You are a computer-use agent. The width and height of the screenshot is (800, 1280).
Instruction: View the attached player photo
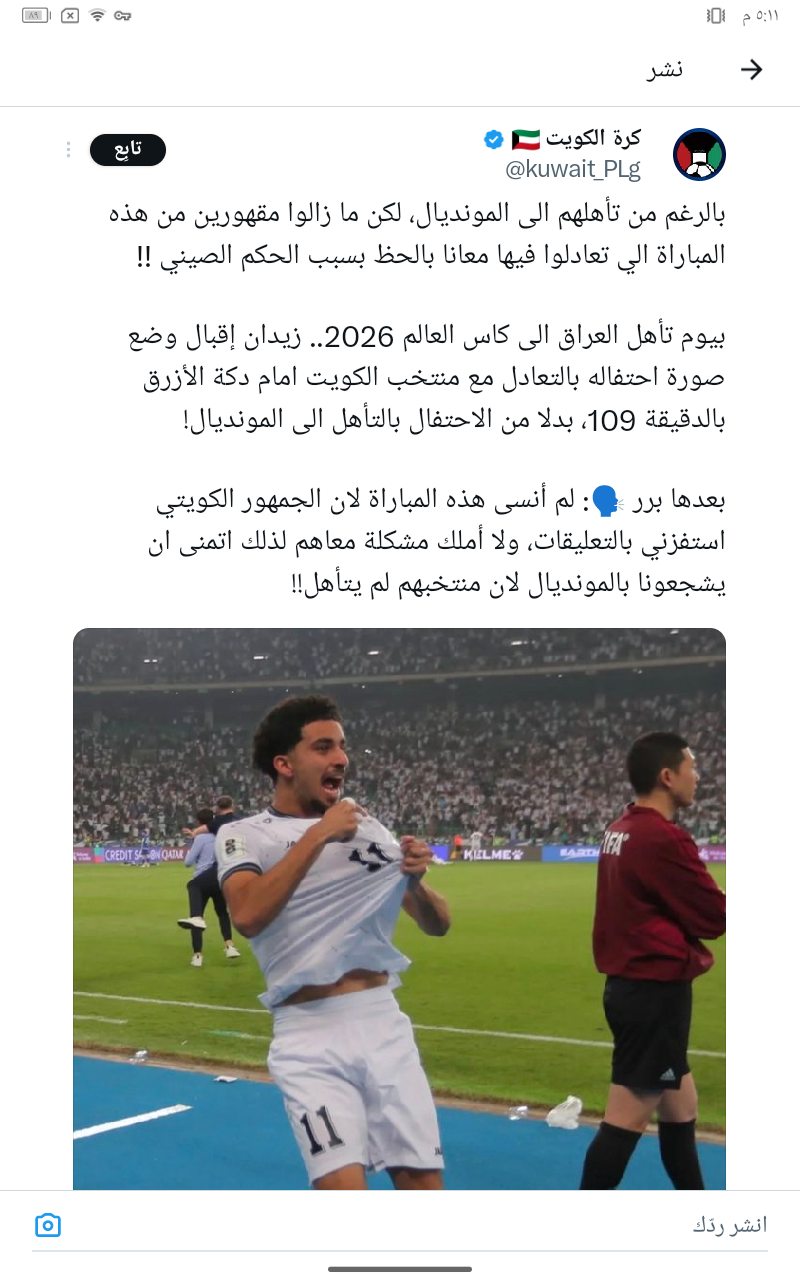pyautogui.click(x=400, y=908)
